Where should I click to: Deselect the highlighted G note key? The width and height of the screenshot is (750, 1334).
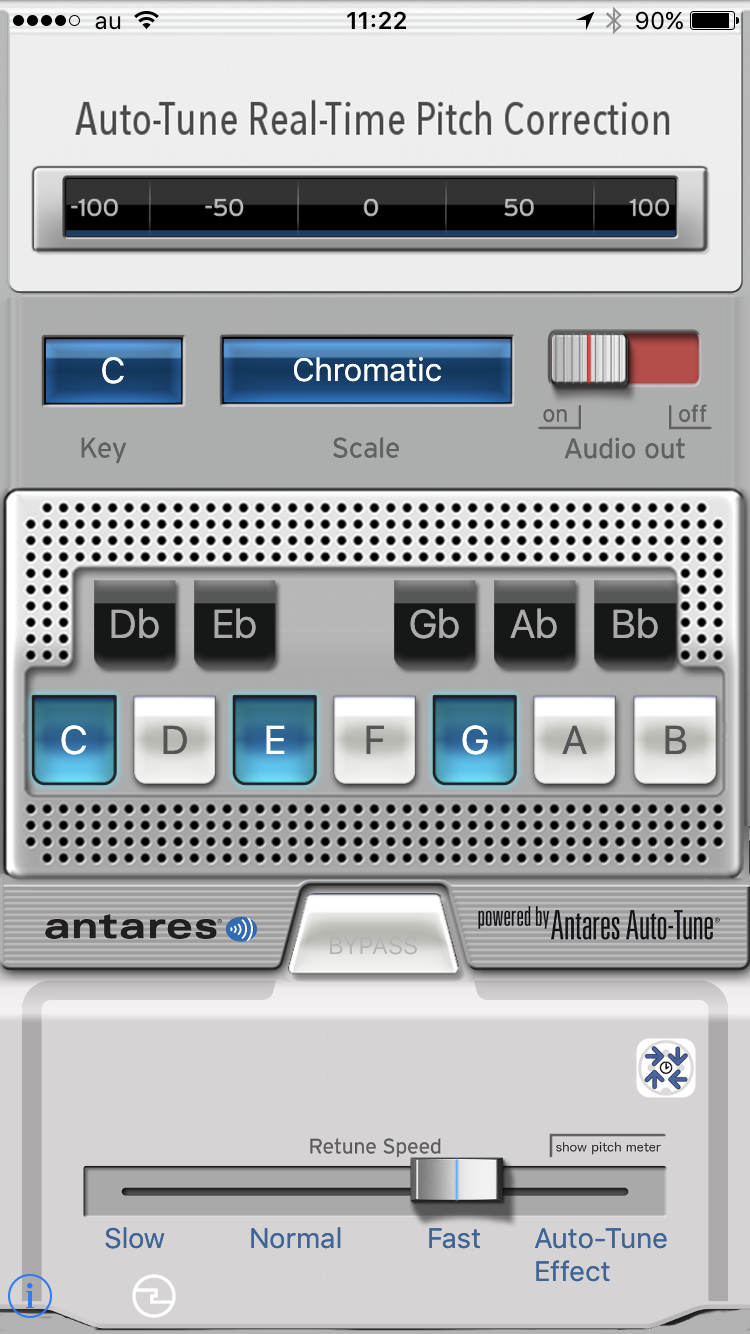click(x=475, y=740)
